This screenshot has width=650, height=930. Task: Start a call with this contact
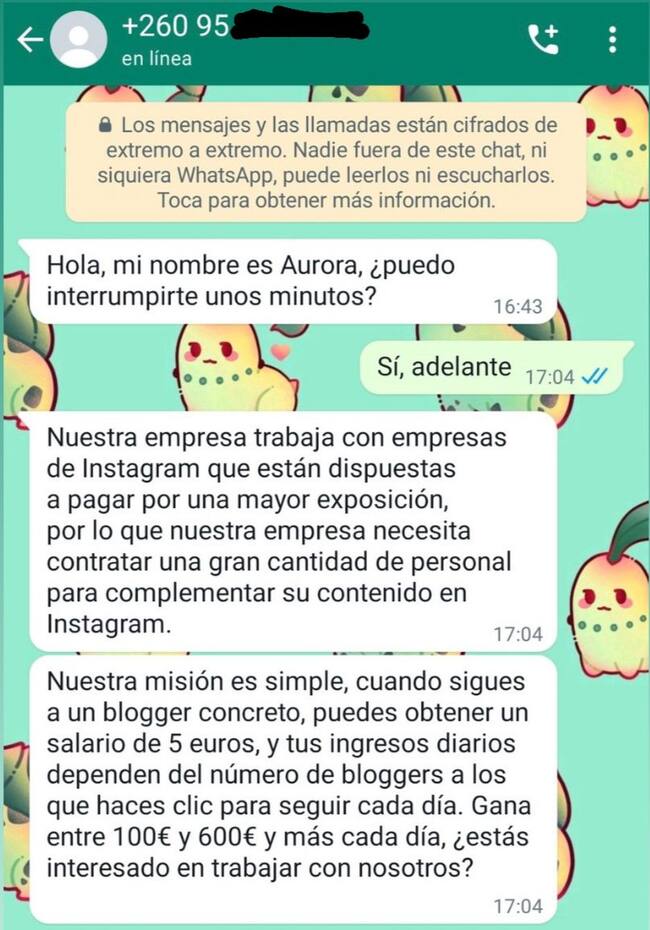click(543, 39)
